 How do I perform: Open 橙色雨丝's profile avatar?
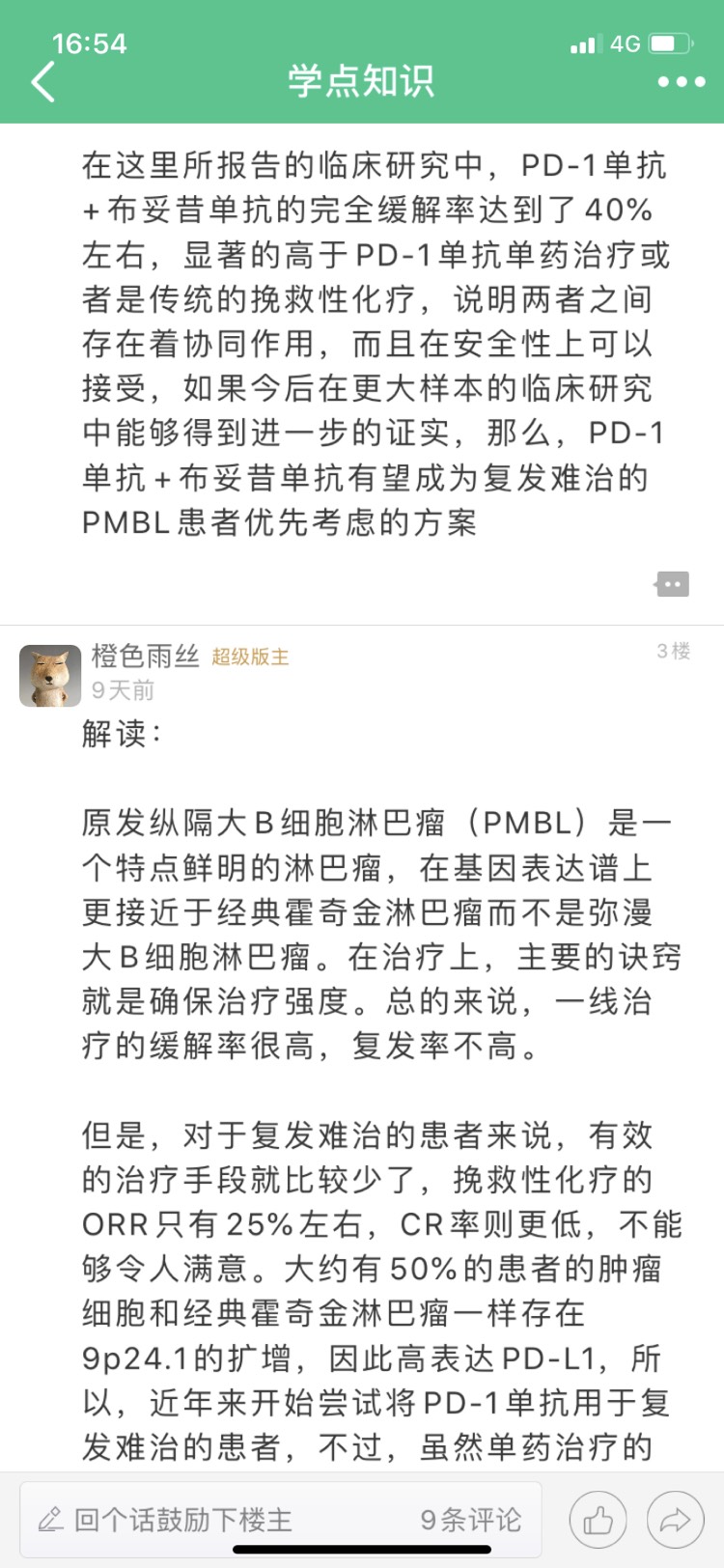point(50,676)
